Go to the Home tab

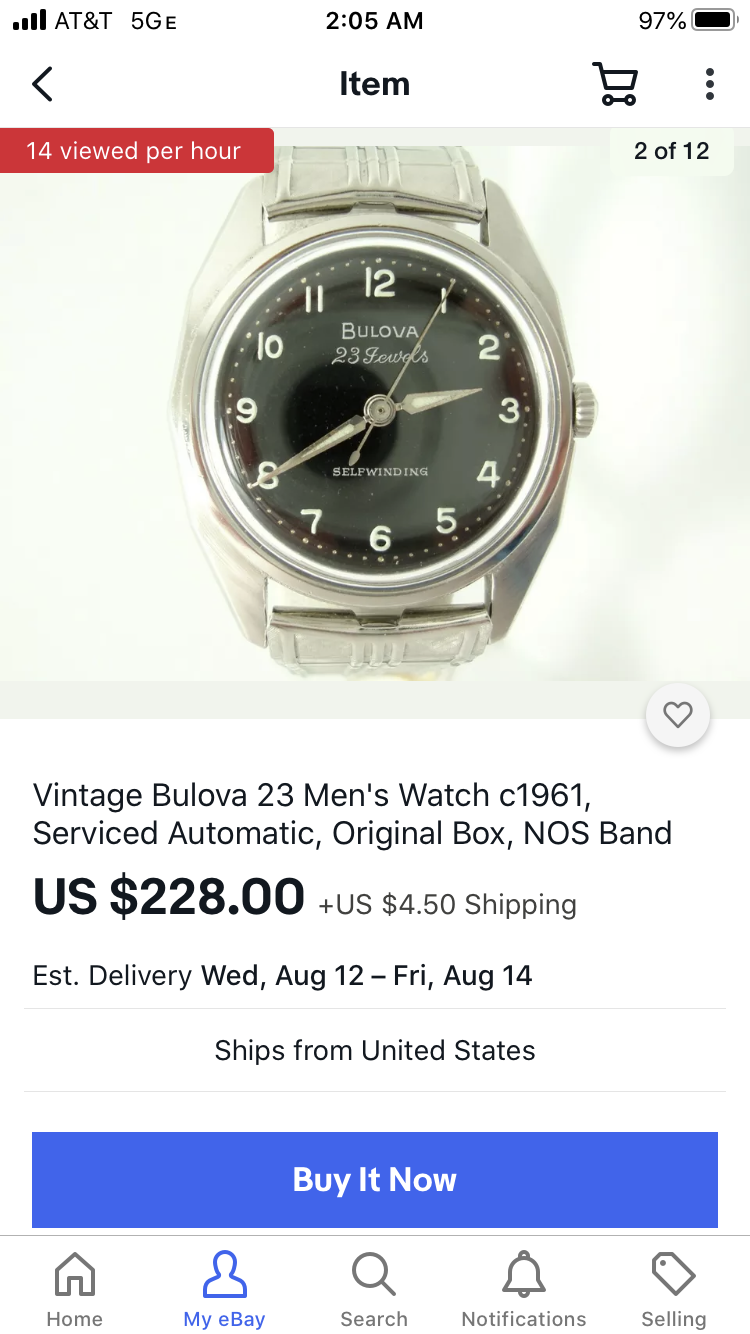tap(75, 1290)
